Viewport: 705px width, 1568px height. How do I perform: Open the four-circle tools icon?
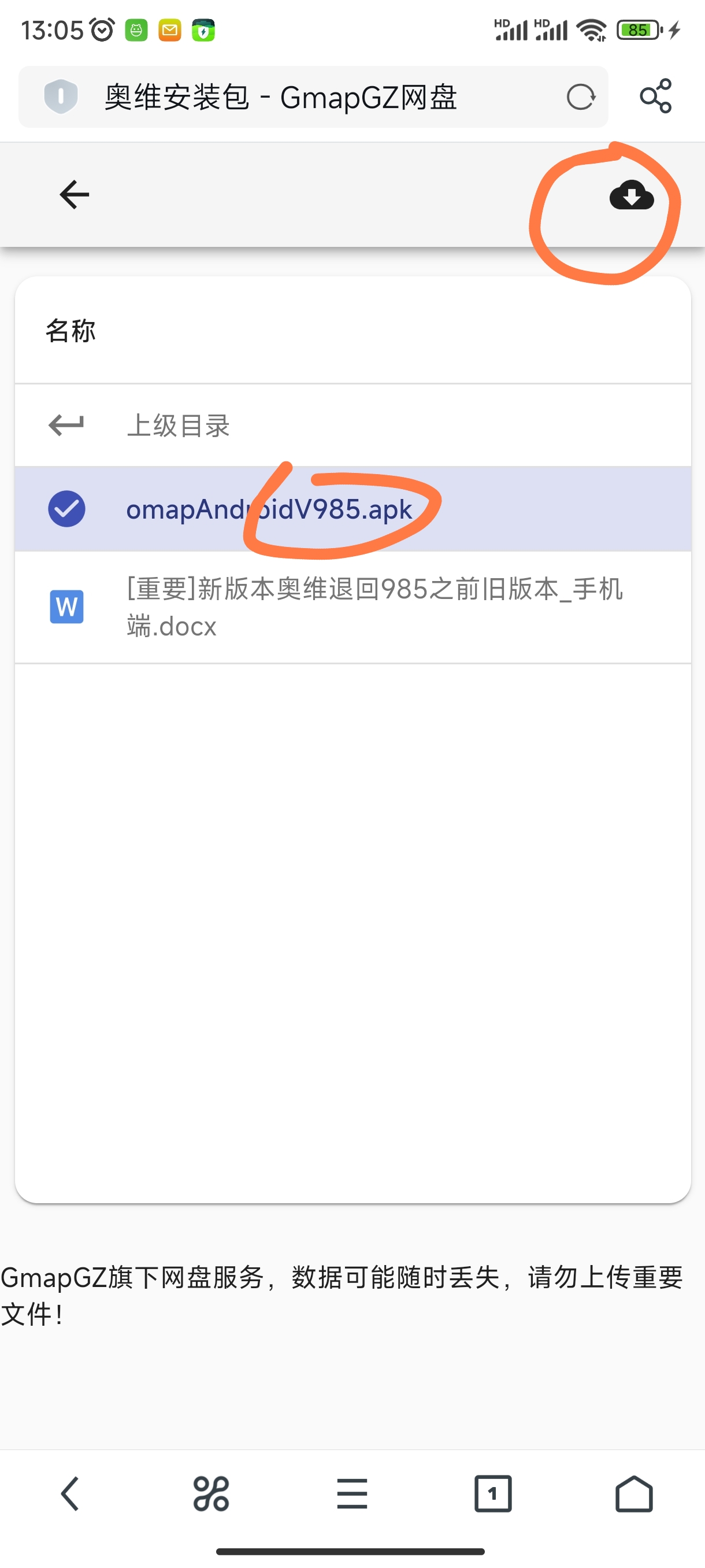211,1494
